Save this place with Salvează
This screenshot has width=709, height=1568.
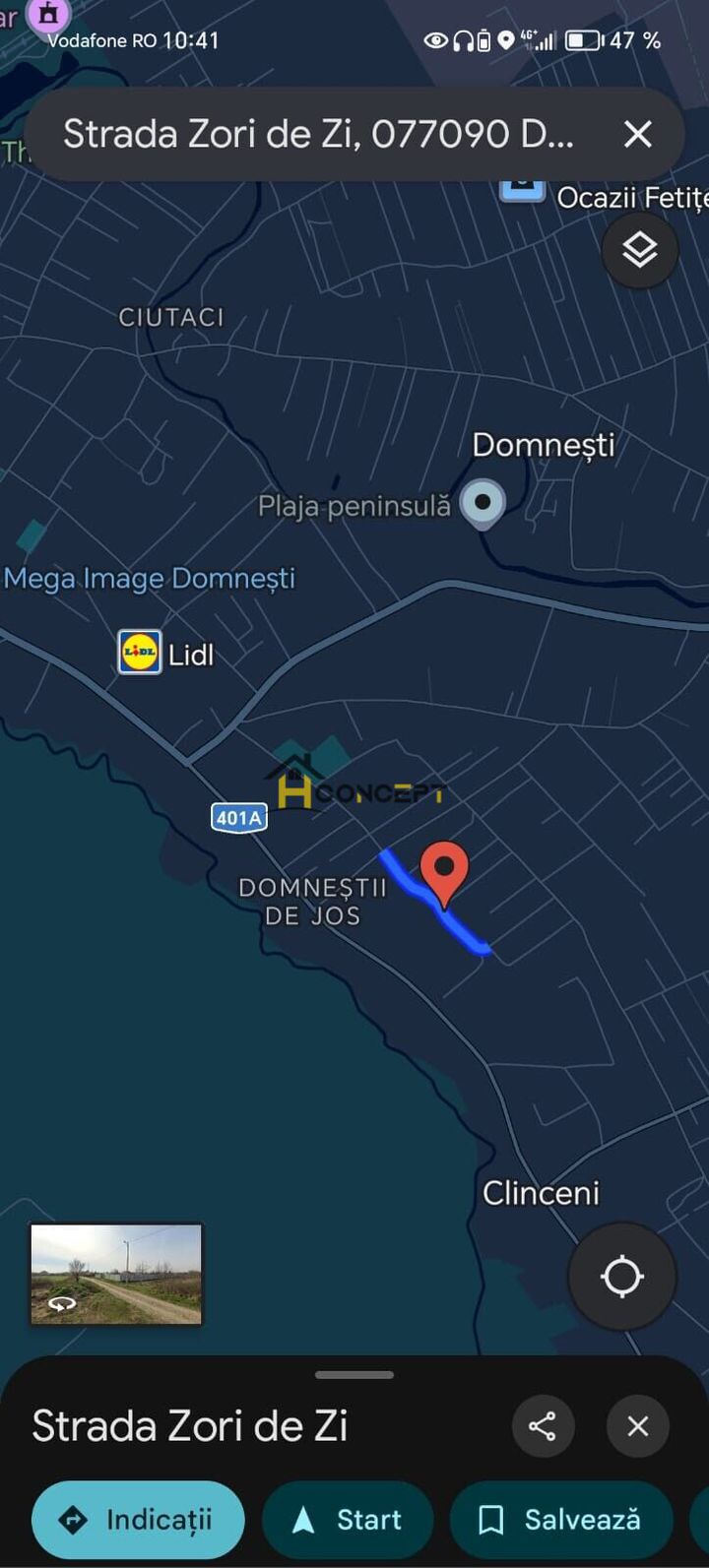coord(561,1519)
